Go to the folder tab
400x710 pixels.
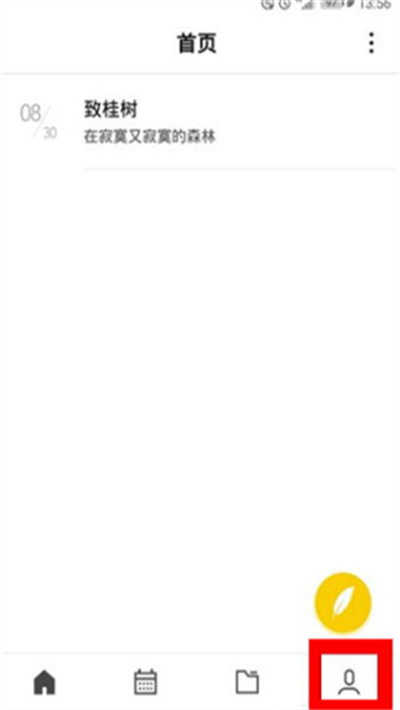(248, 682)
